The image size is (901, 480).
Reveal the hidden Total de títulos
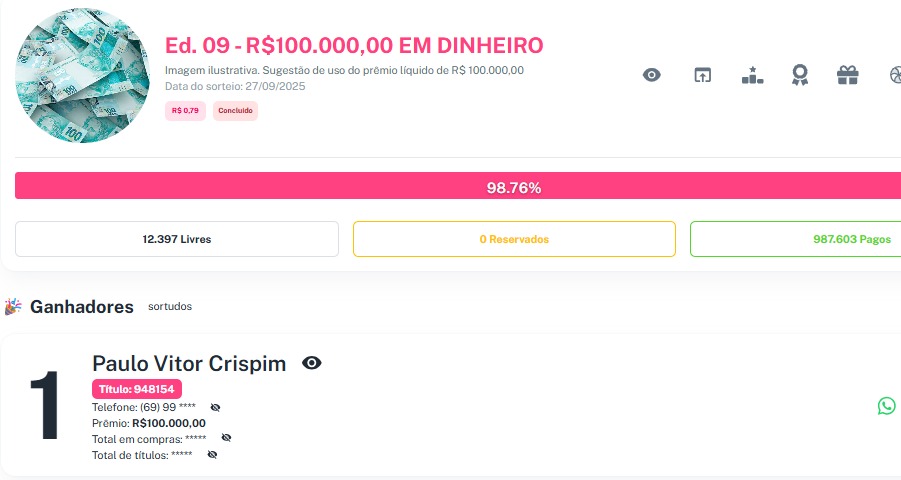point(212,454)
